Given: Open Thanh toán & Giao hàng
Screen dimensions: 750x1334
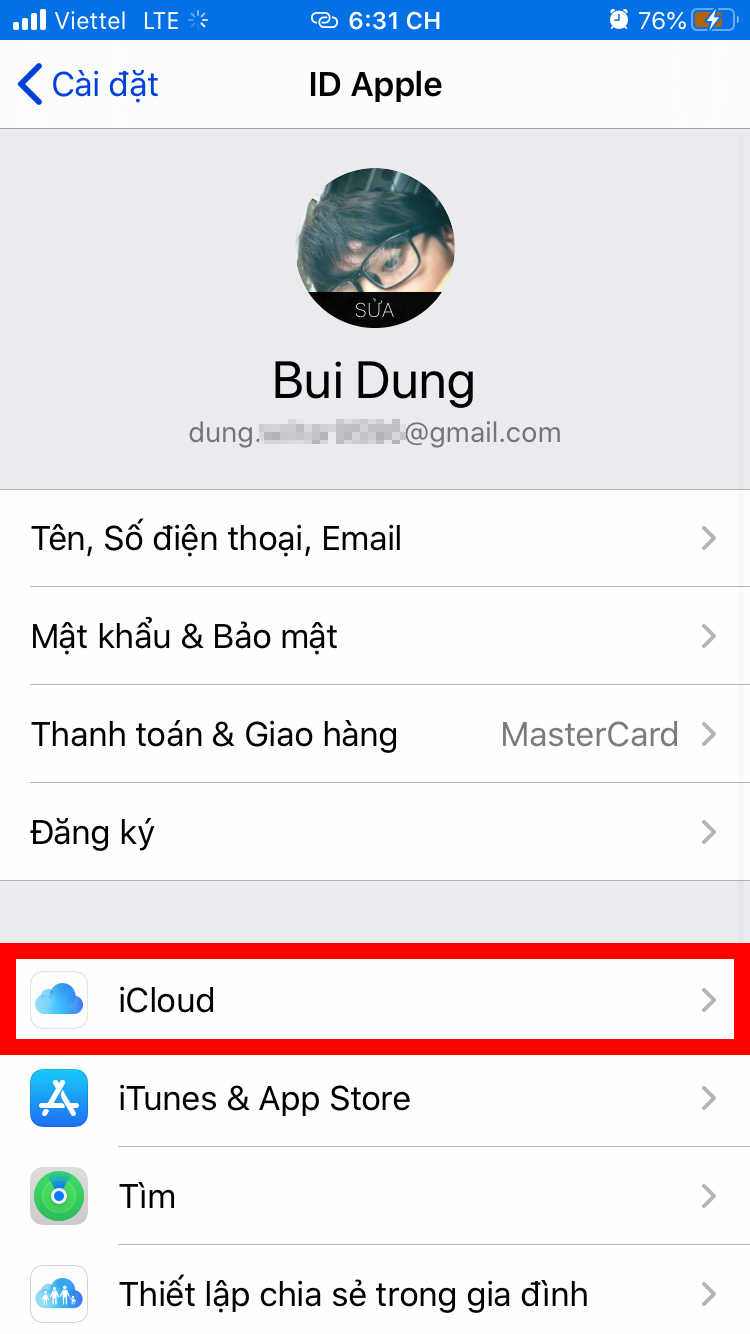Looking at the screenshot, I should 375,735.
